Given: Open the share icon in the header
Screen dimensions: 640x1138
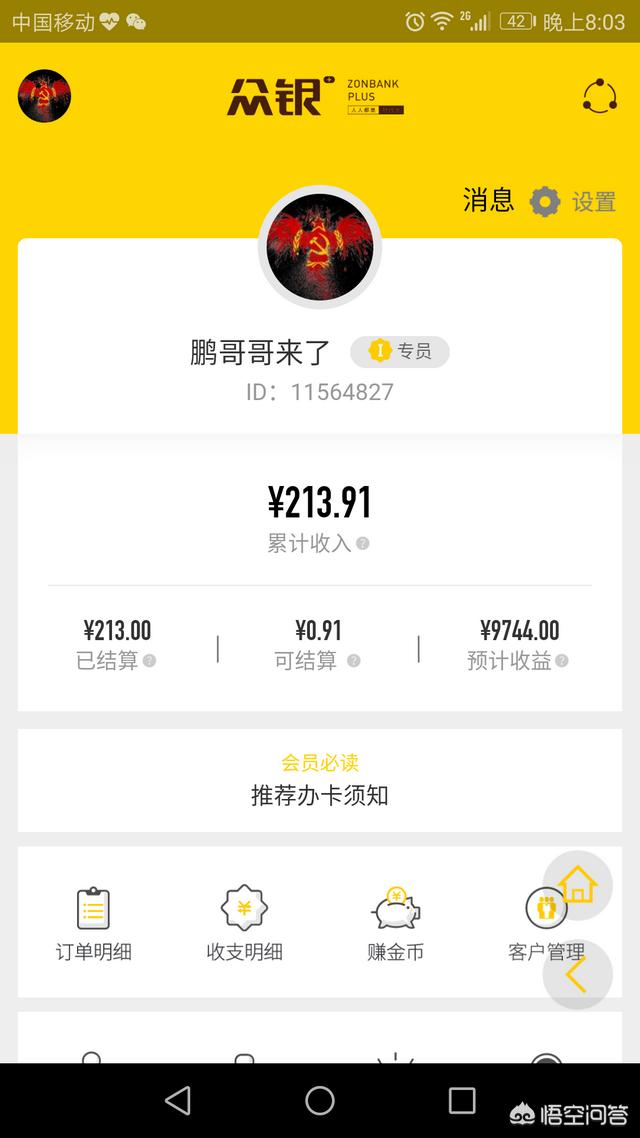Looking at the screenshot, I should coord(600,96).
